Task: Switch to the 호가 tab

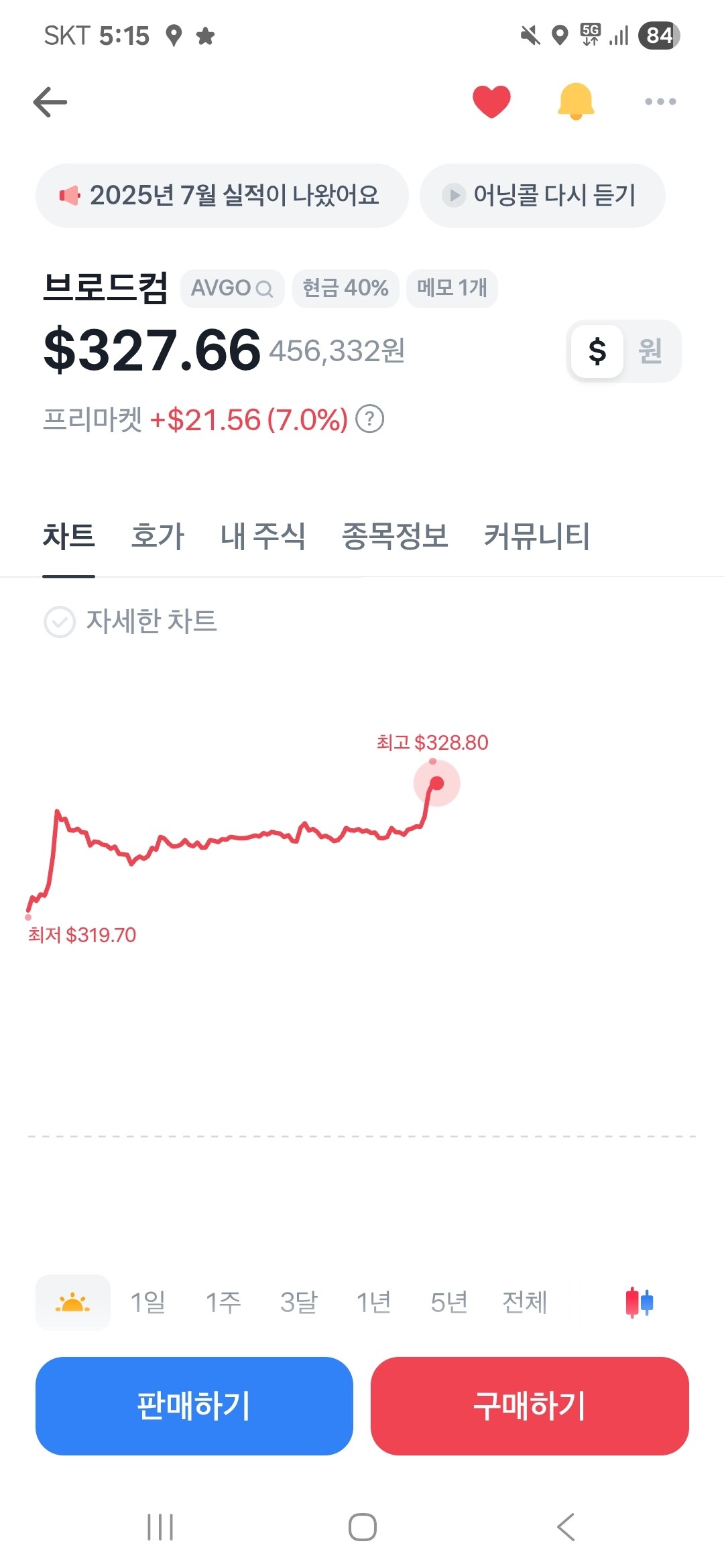Action: [158, 536]
